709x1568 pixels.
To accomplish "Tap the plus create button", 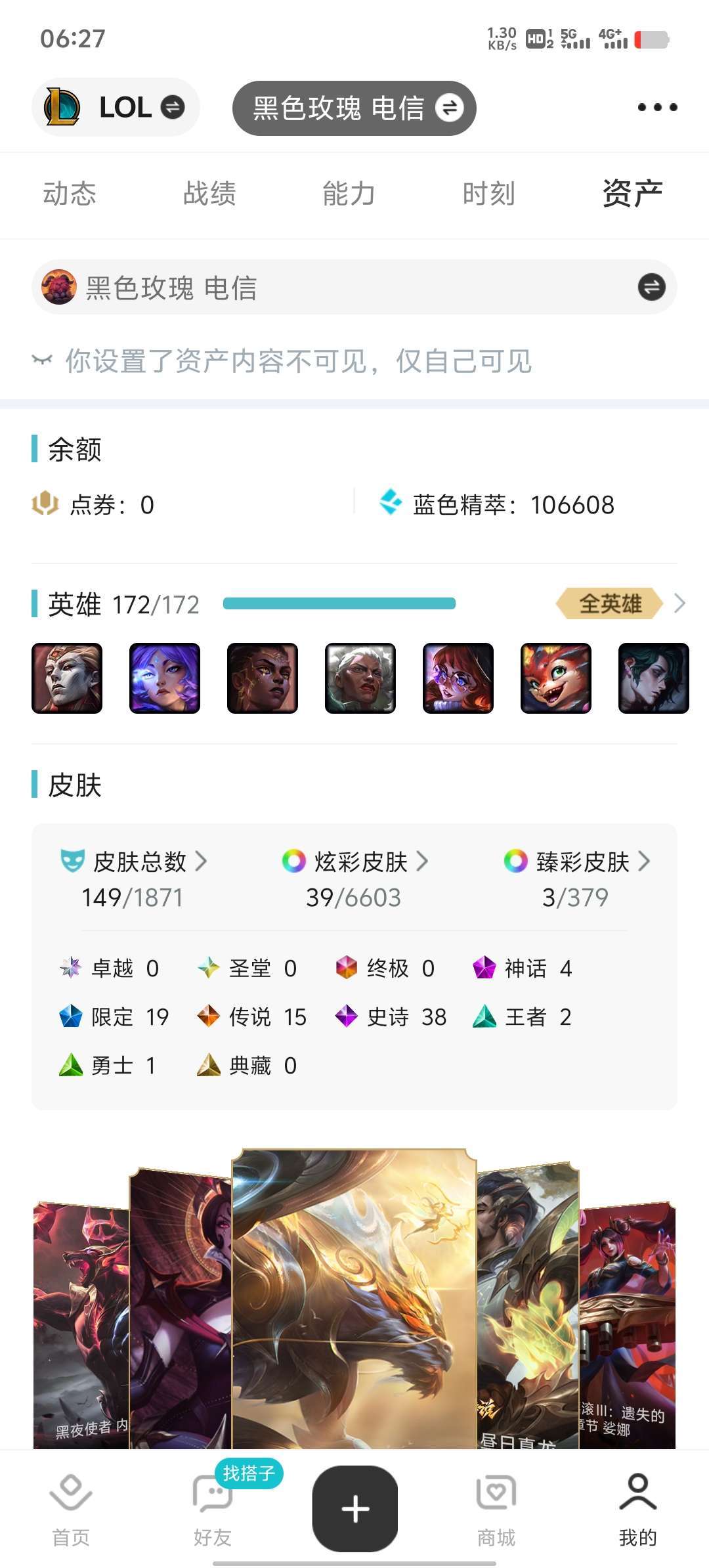I will [x=355, y=1508].
